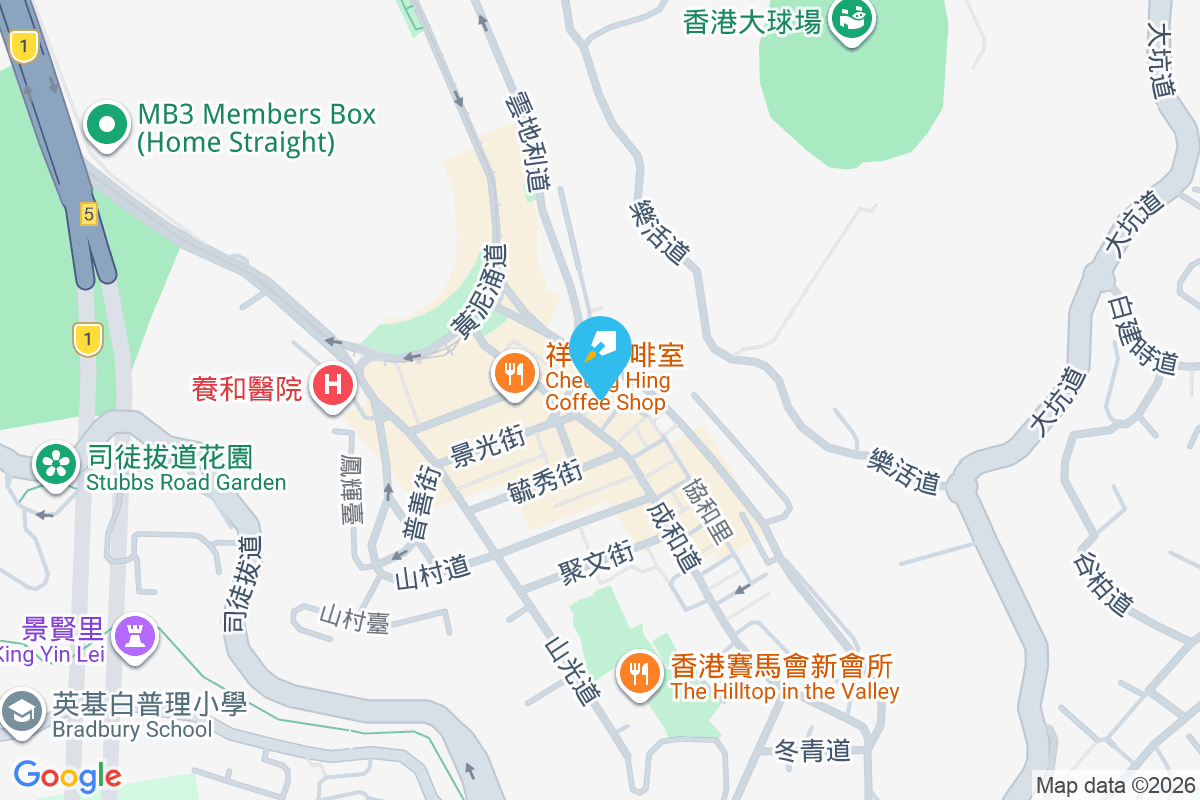Viewport: 1200px width, 800px height.
Task: Open MB3 Members Box place marker
Action: [108, 126]
